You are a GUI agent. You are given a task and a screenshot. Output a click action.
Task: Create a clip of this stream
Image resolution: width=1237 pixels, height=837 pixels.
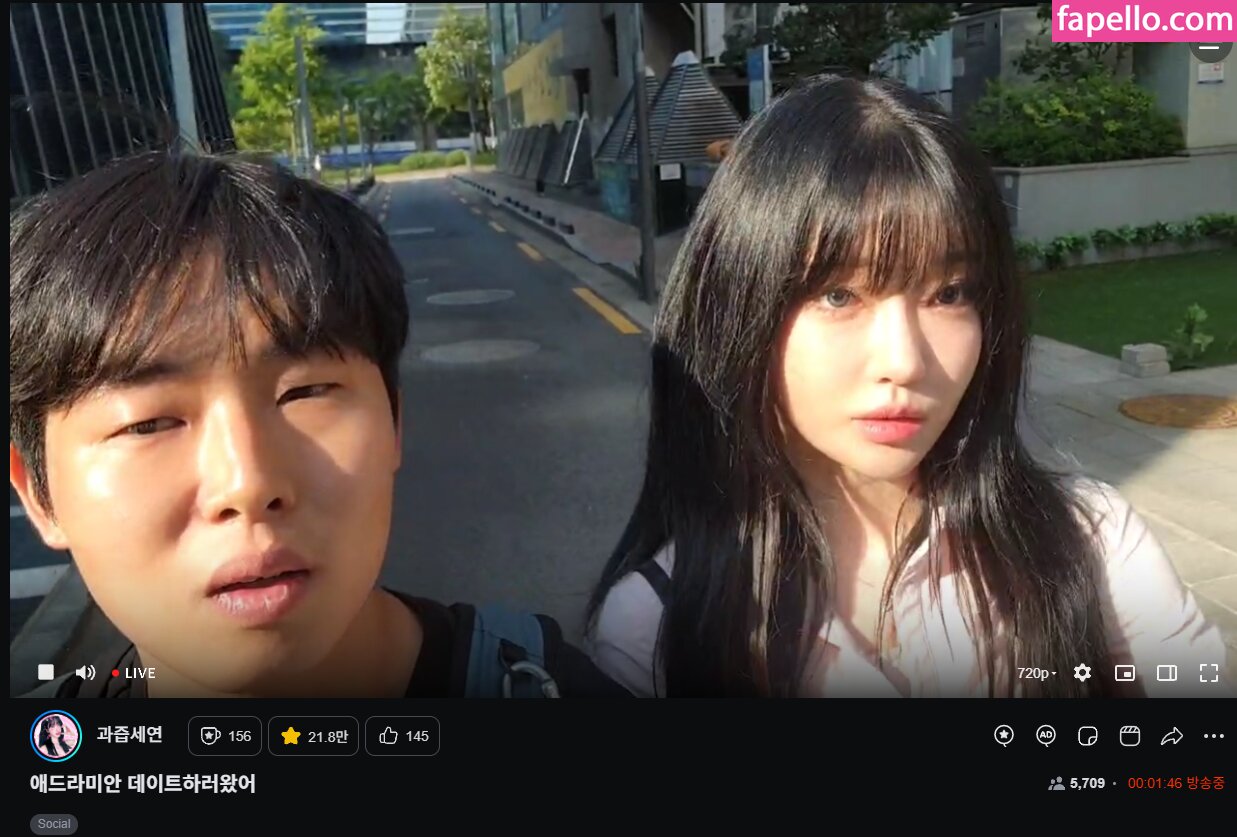(1130, 736)
